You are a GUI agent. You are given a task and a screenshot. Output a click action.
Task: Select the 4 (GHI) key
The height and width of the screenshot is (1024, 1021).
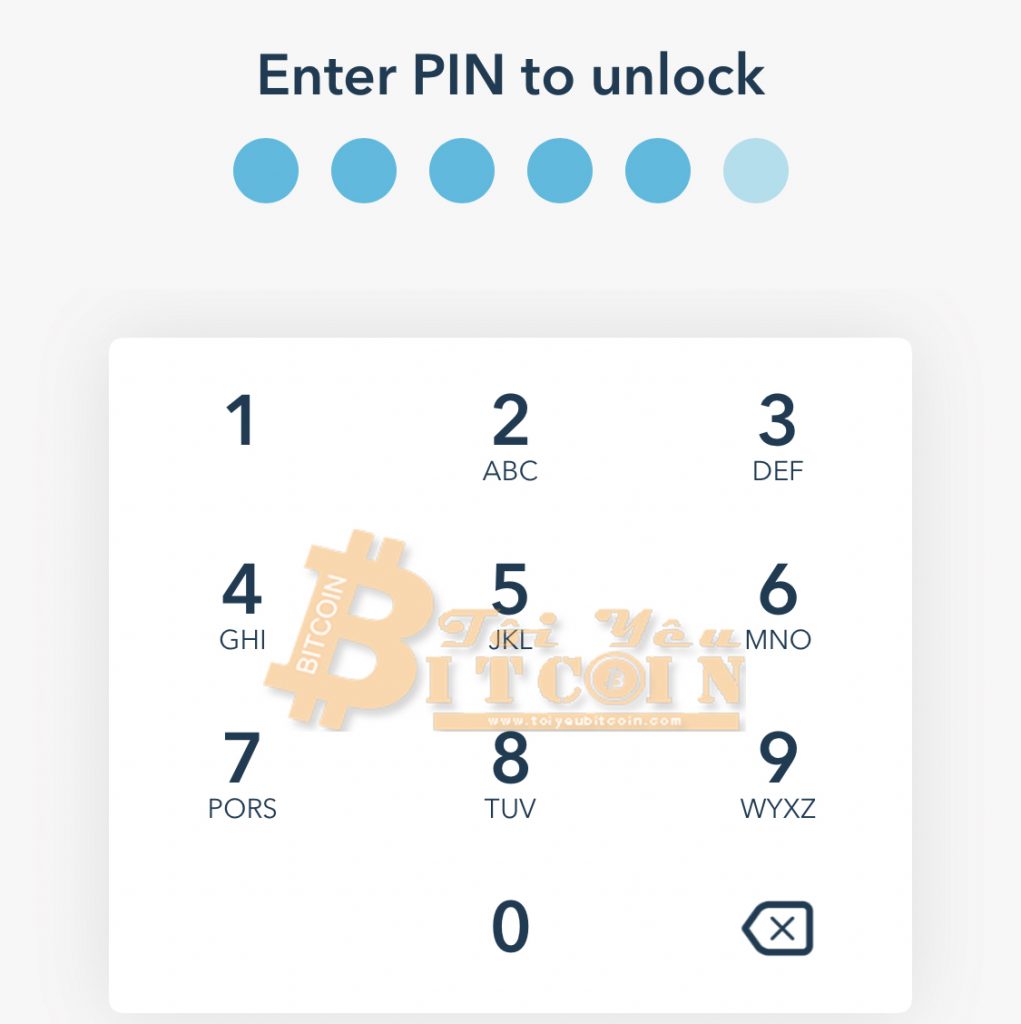tap(242, 605)
